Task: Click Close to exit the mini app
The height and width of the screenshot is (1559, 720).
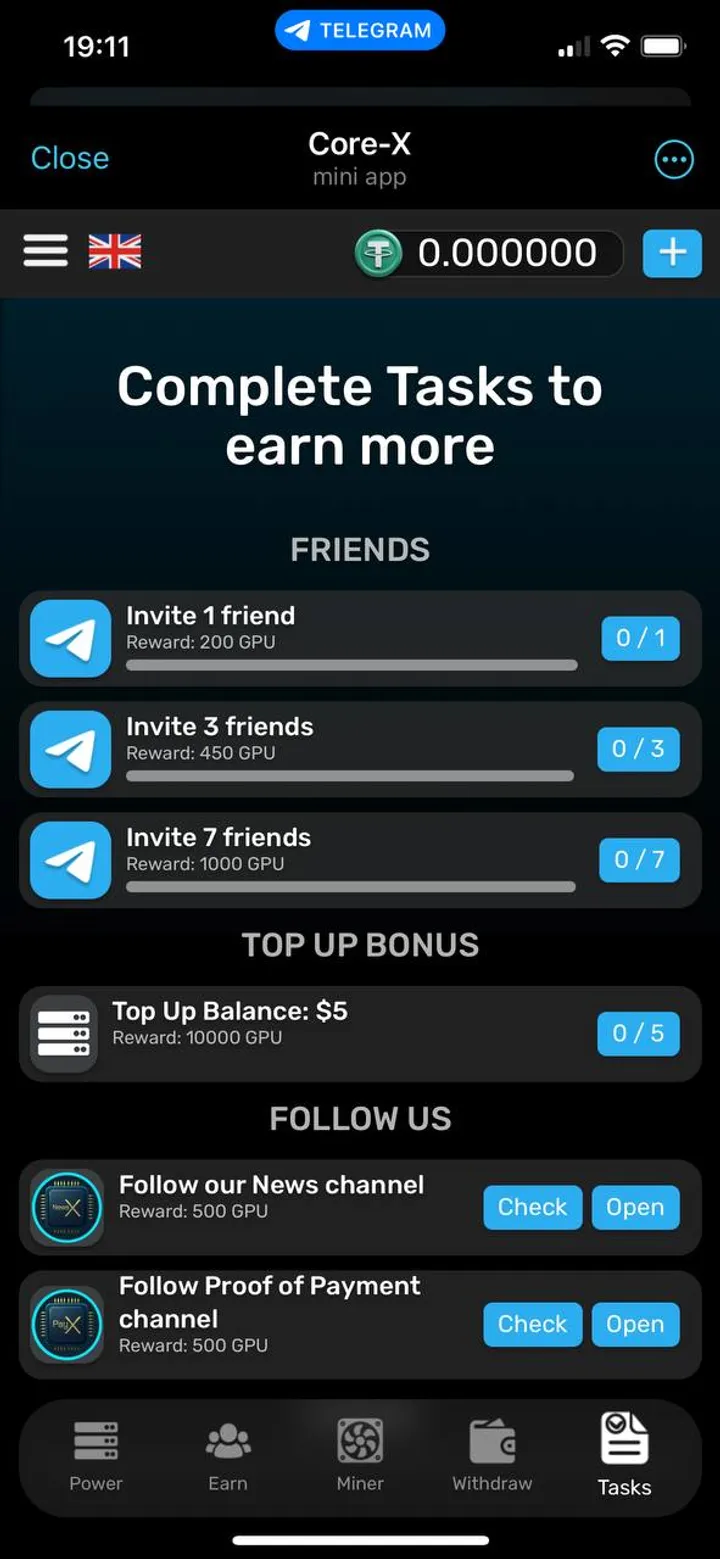Action: point(69,157)
